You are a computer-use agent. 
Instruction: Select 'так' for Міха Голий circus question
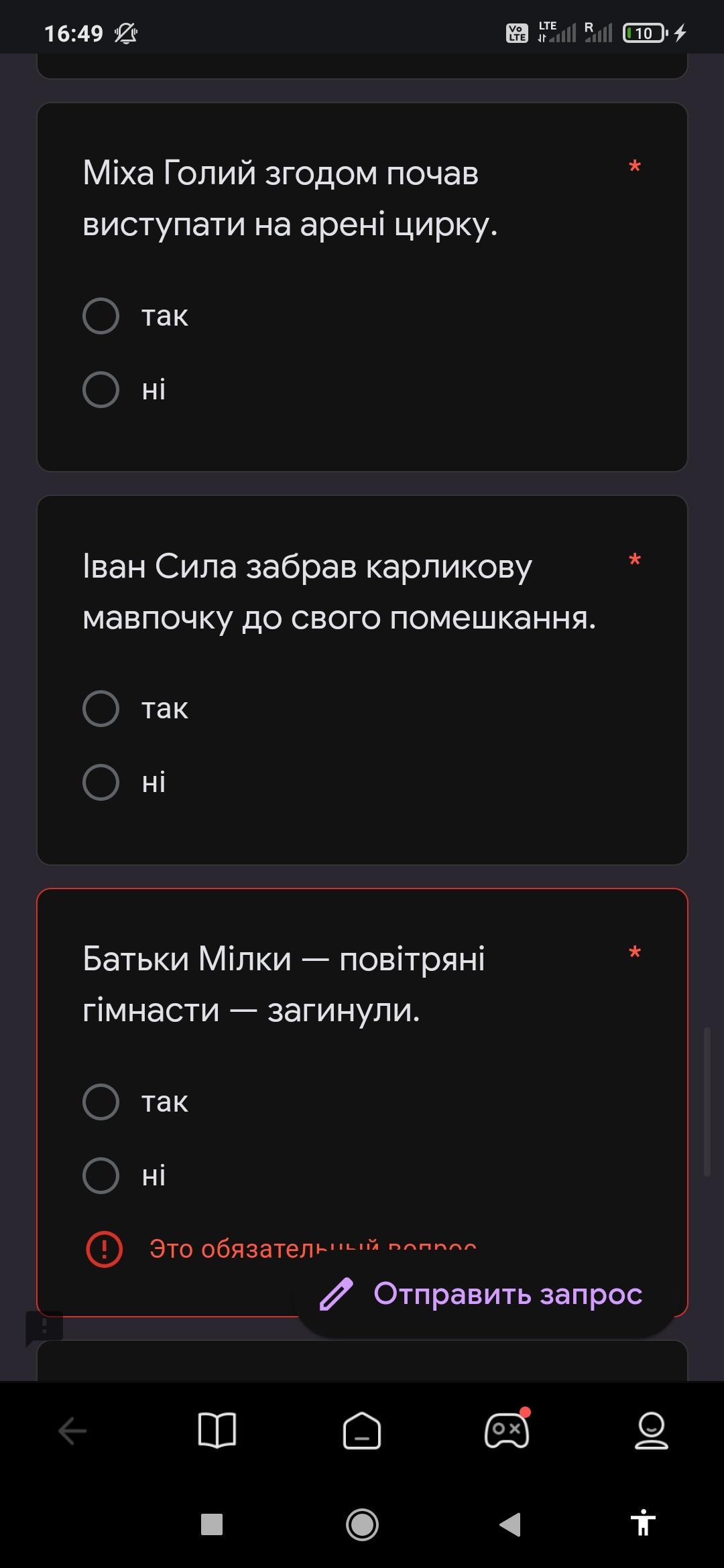point(101,316)
